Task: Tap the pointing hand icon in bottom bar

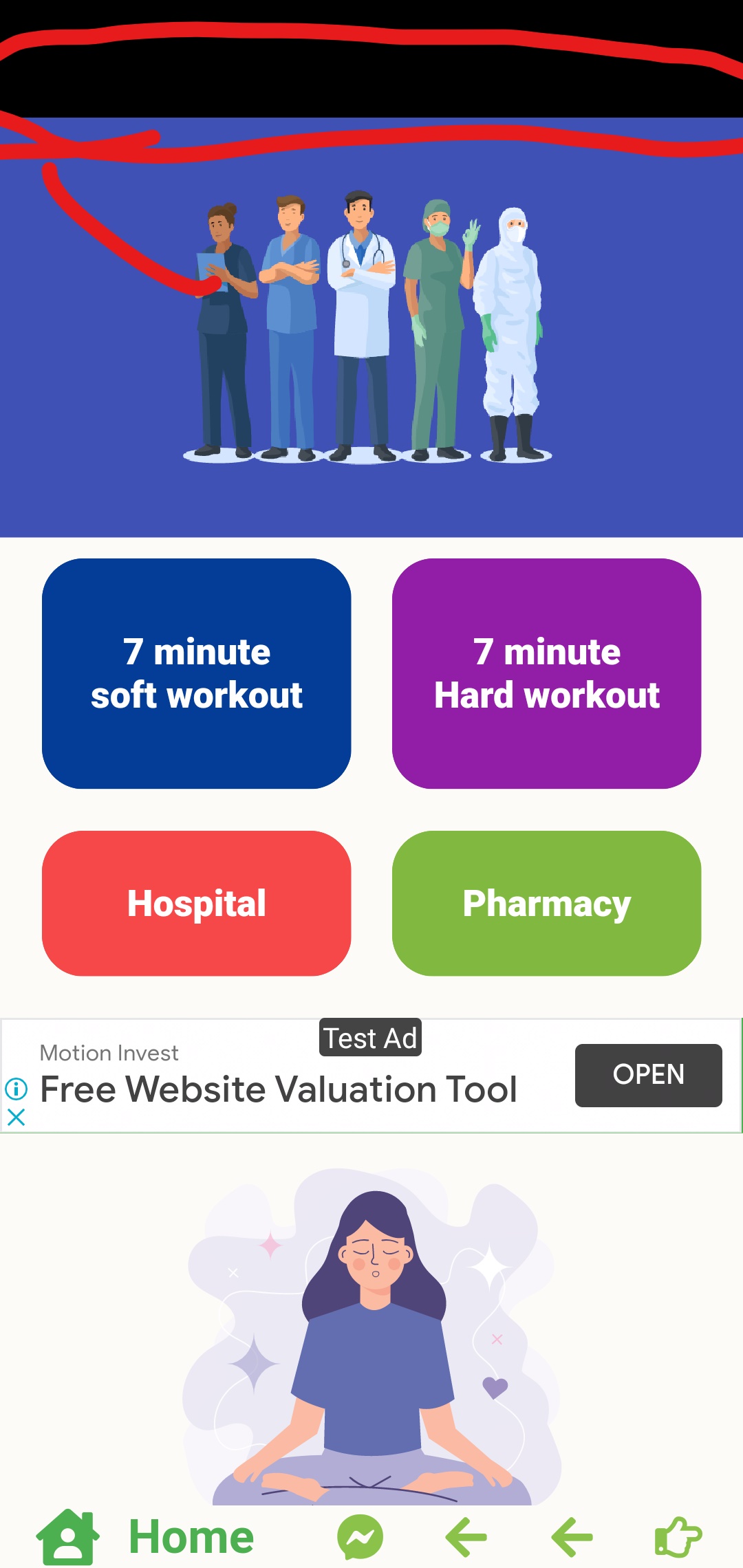Action: click(678, 1537)
